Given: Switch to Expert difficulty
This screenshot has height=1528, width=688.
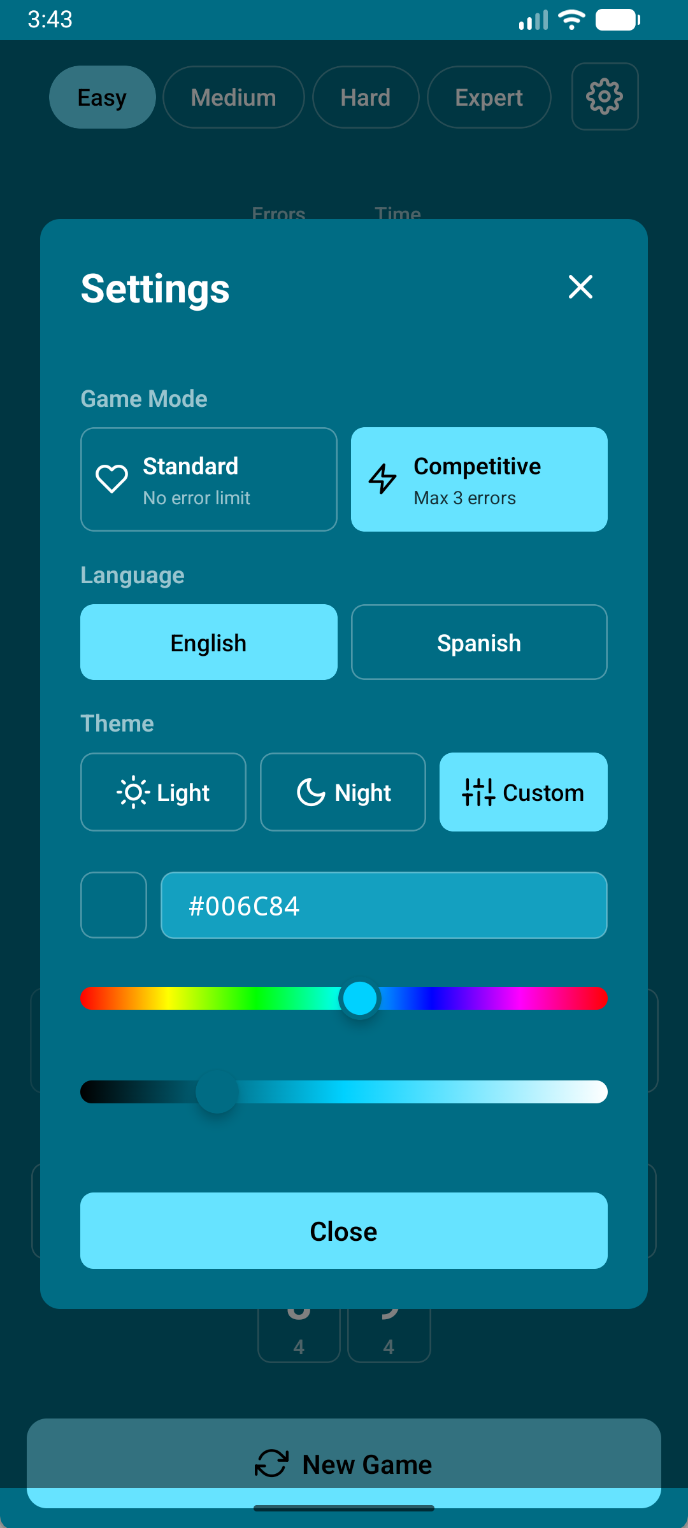Looking at the screenshot, I should [489, 97].
